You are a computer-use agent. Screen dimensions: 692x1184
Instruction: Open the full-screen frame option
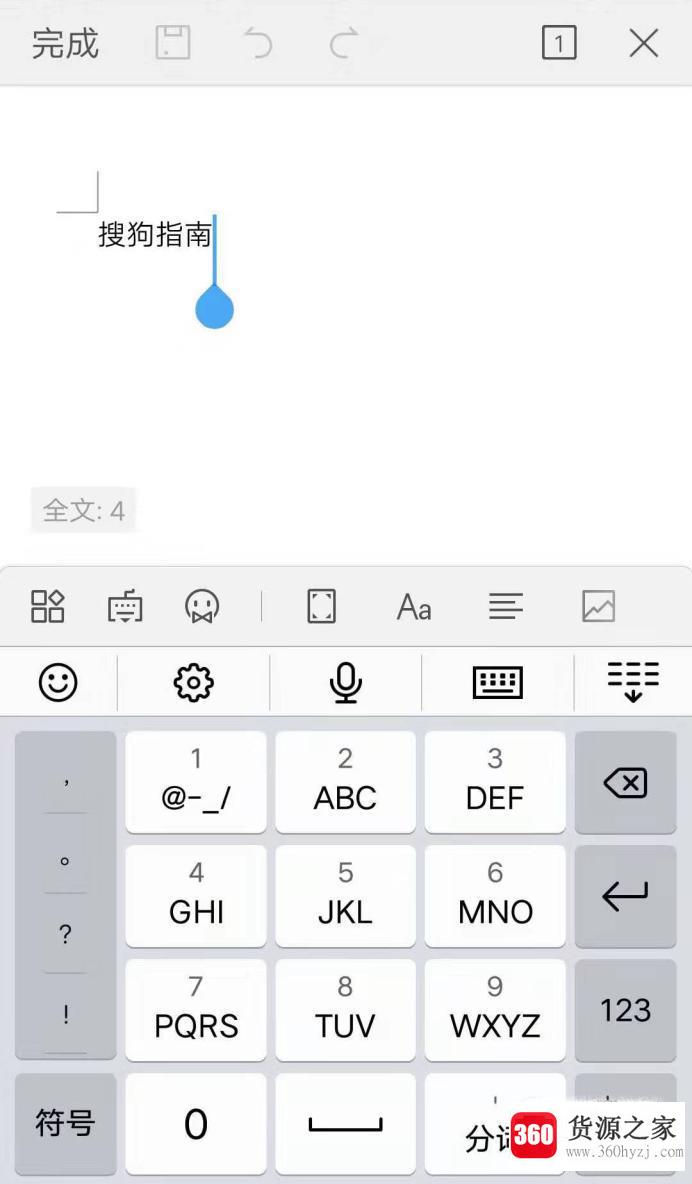point(321,606)
